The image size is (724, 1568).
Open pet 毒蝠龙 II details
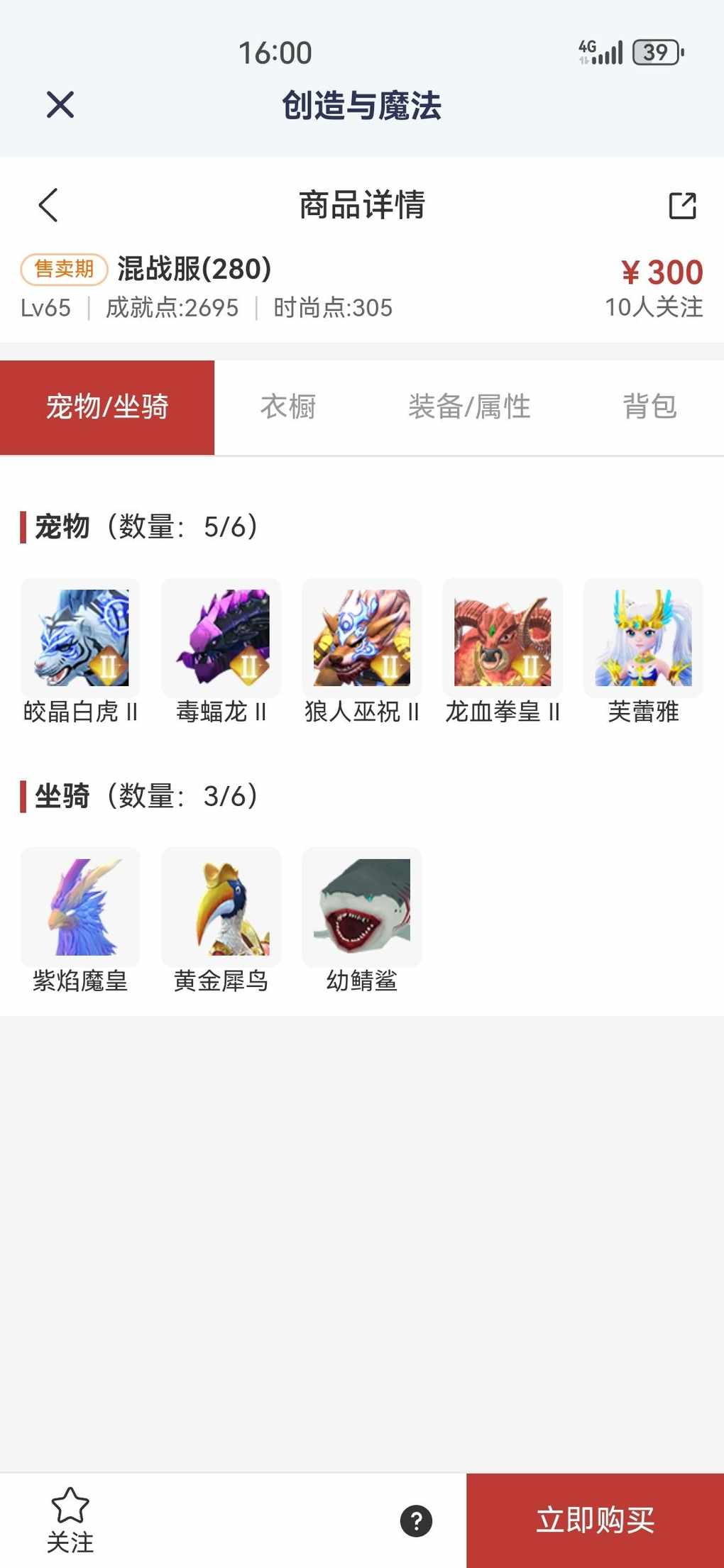click(x=221, y=638)
